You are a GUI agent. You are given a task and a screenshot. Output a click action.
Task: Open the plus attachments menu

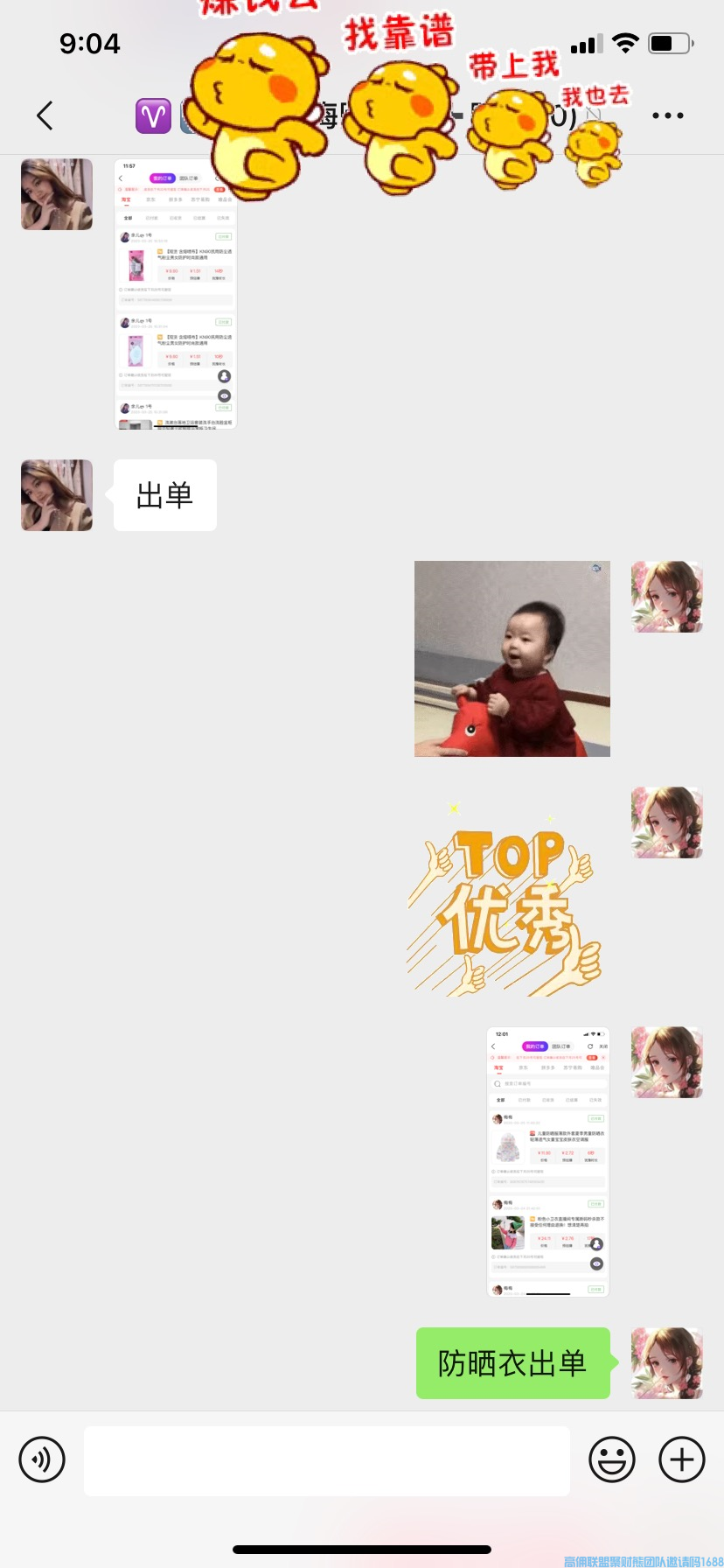click(681, 1459)
